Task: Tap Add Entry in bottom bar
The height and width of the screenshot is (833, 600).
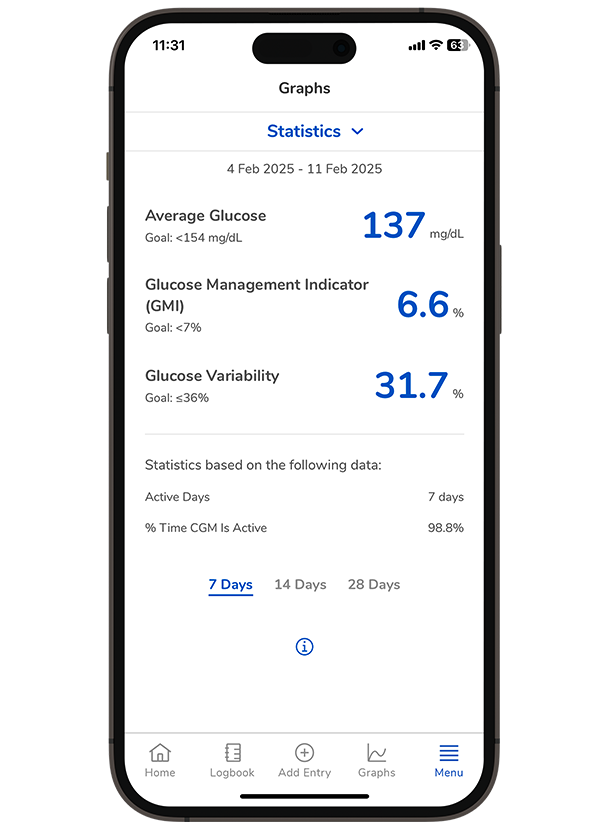Action: 304,760
